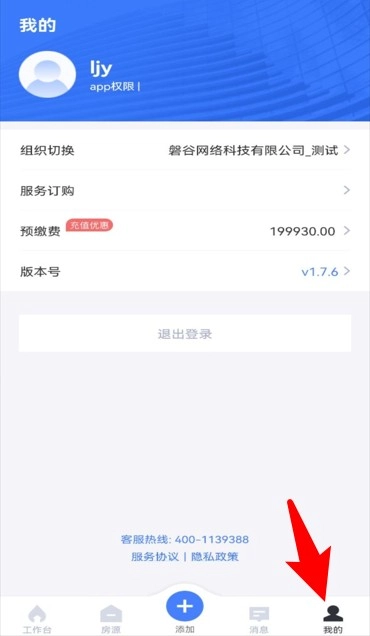
Task: Switch to the 房源 tab
Action: tap(111, 619)
